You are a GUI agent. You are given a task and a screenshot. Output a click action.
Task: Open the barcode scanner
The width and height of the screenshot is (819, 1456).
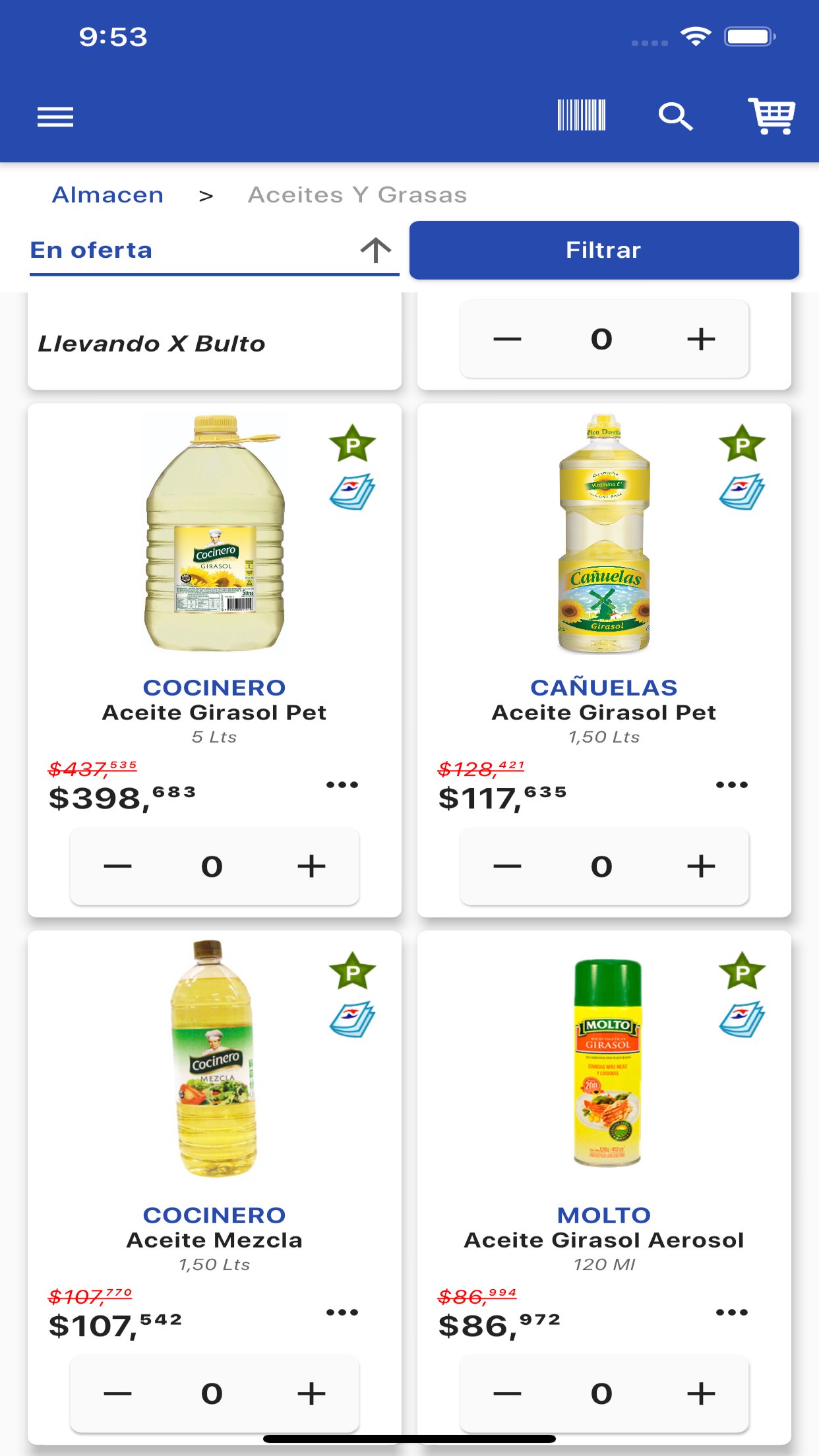tap(581, 116)
